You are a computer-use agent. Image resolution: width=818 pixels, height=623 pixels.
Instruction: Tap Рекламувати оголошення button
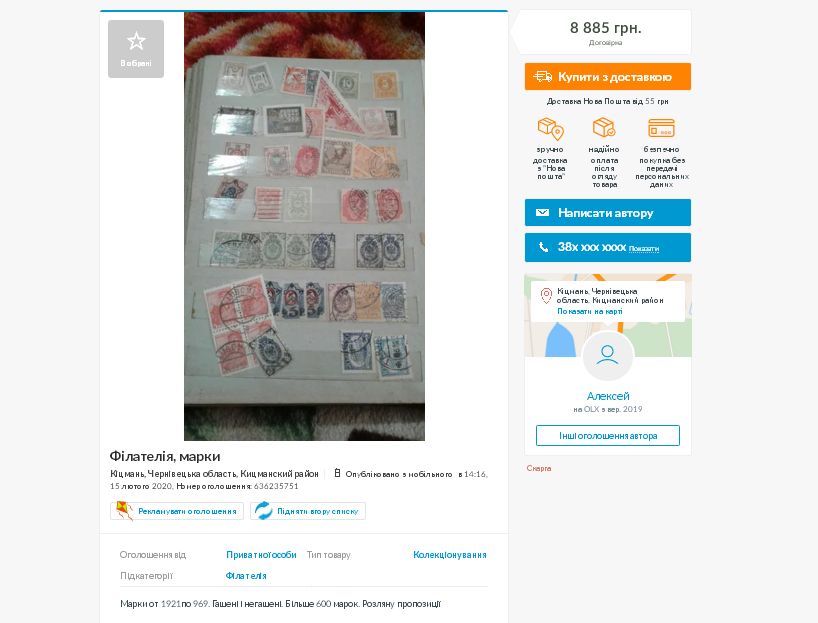point(177,511)
